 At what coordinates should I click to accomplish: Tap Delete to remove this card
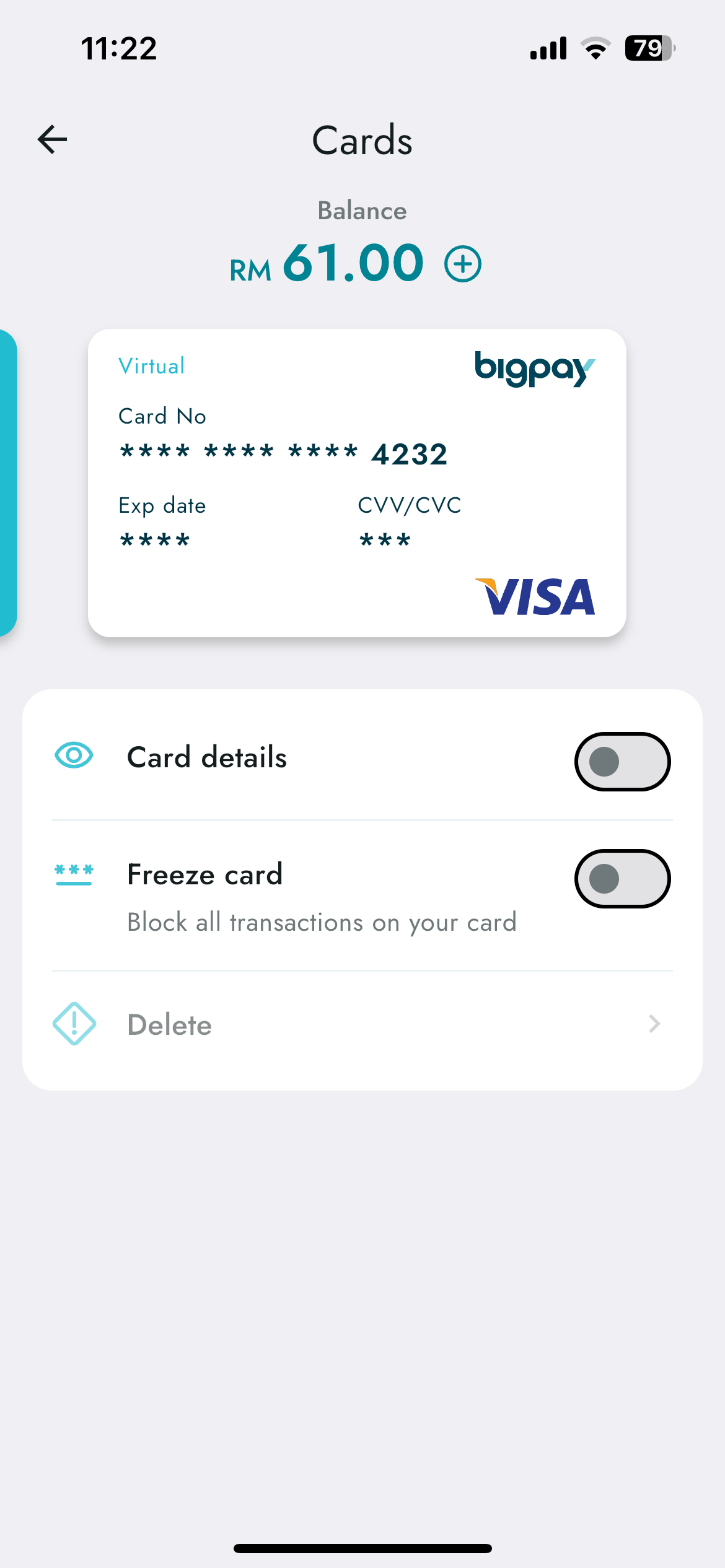169,1024
